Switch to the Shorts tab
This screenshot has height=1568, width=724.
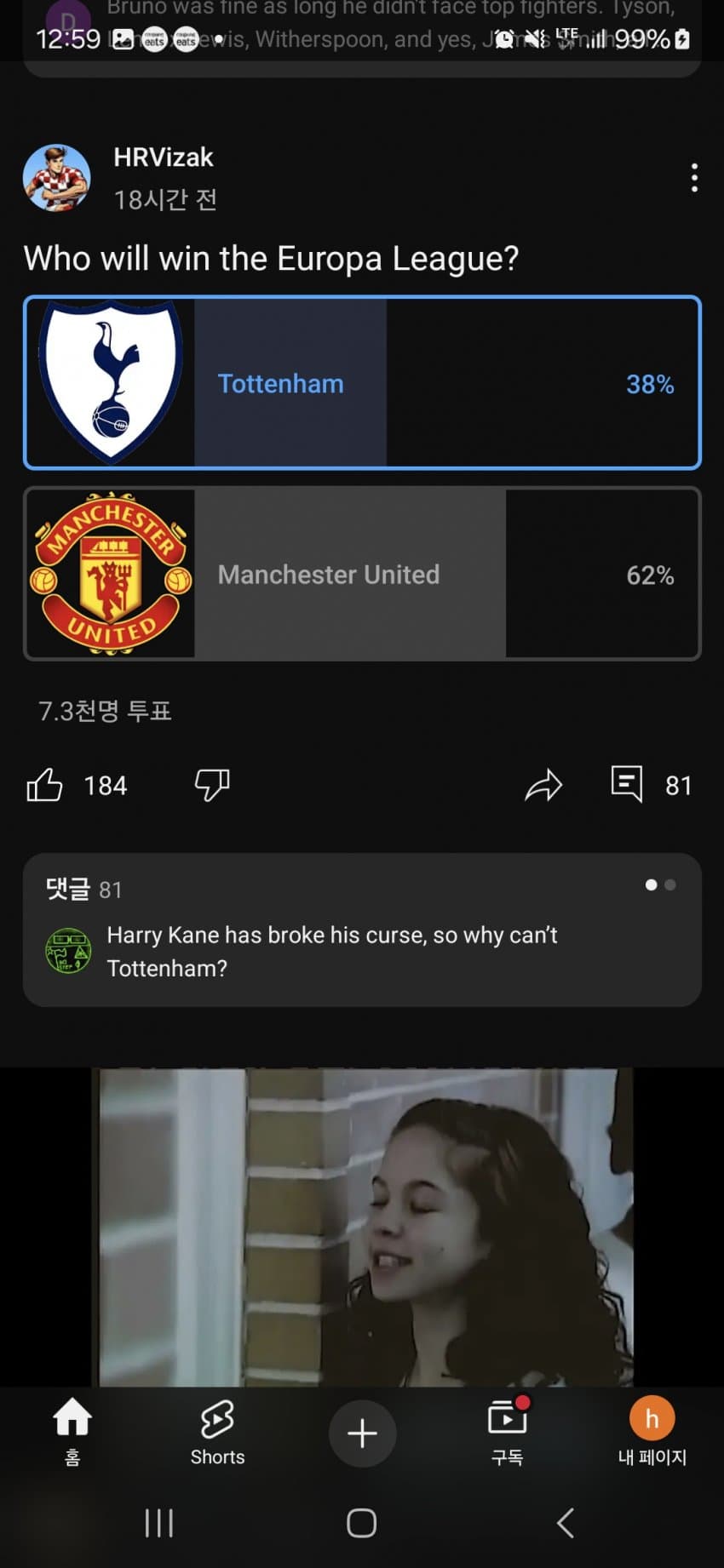click(217, 1433)
